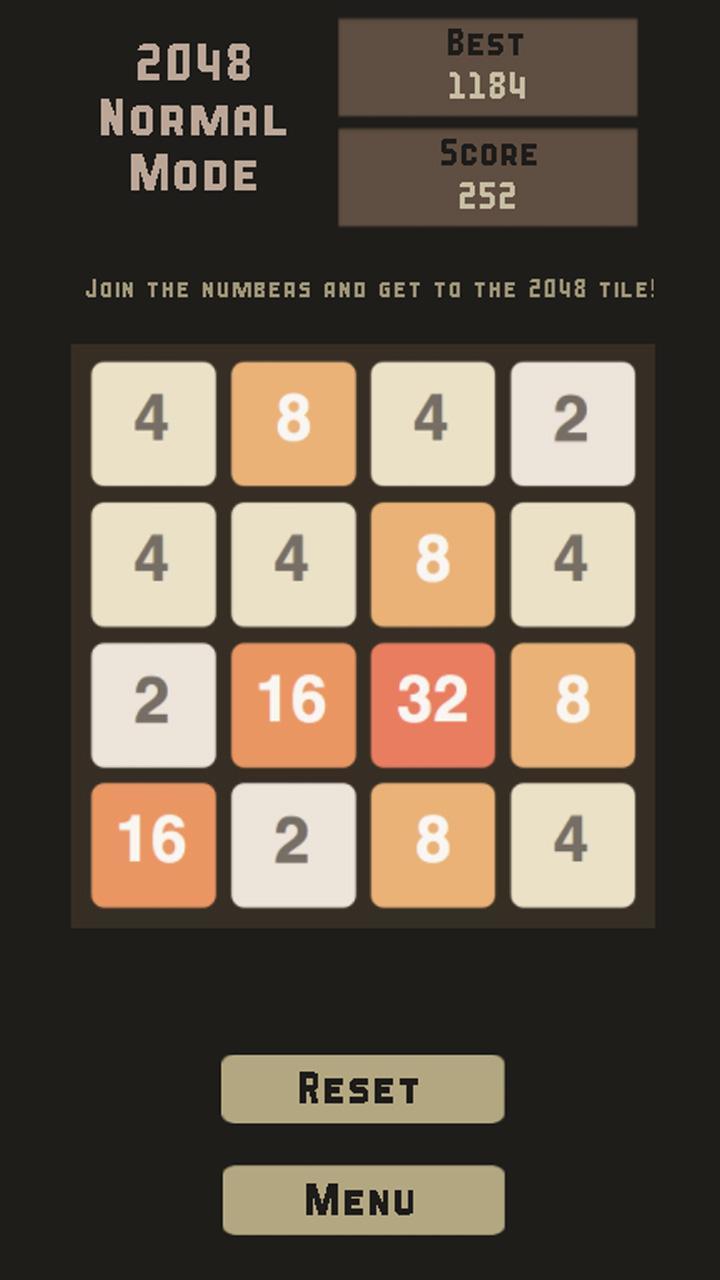This screenshot has width=720, height=1280.
Task: Select the 4 tile below the 8 tile
Action: click(292, 563)
